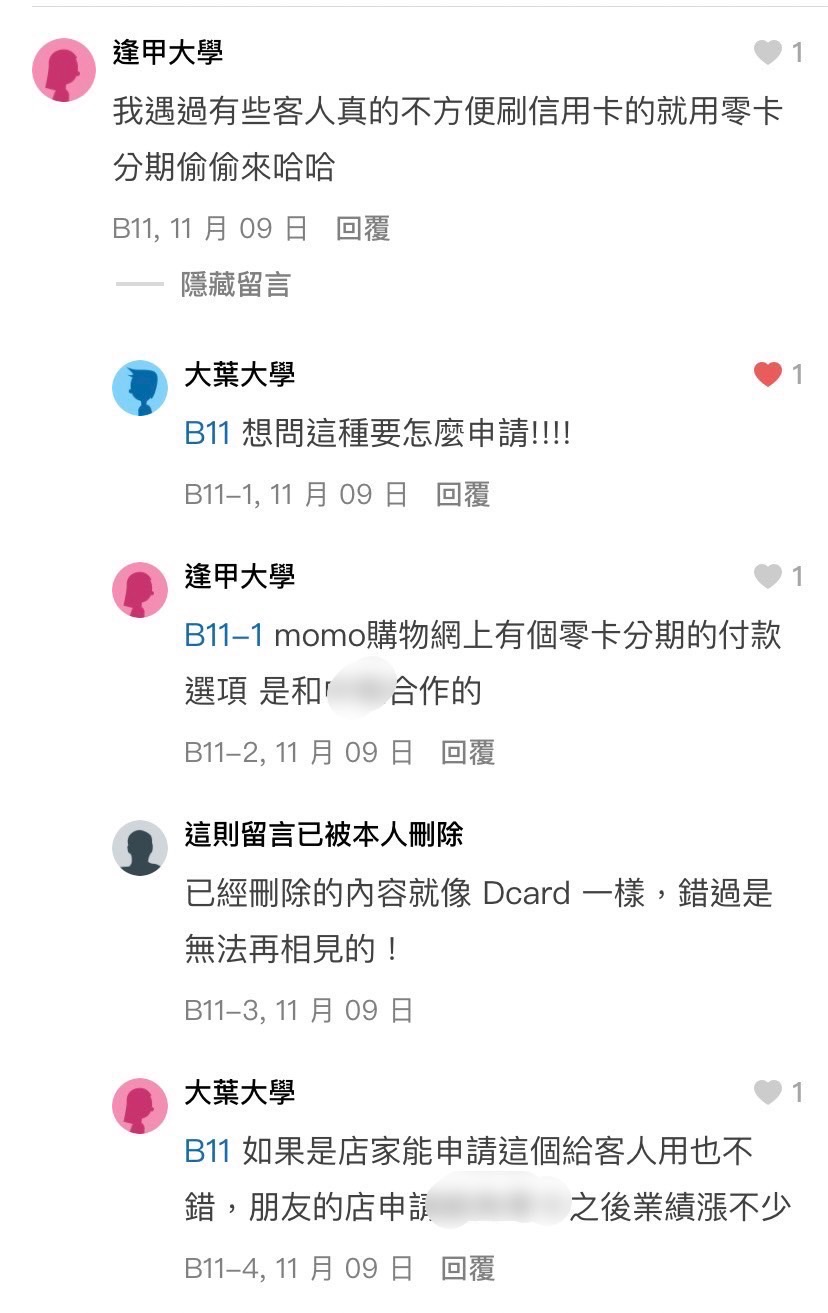
Task: Reply to comment B11-4
Action: pos(468,1269)
